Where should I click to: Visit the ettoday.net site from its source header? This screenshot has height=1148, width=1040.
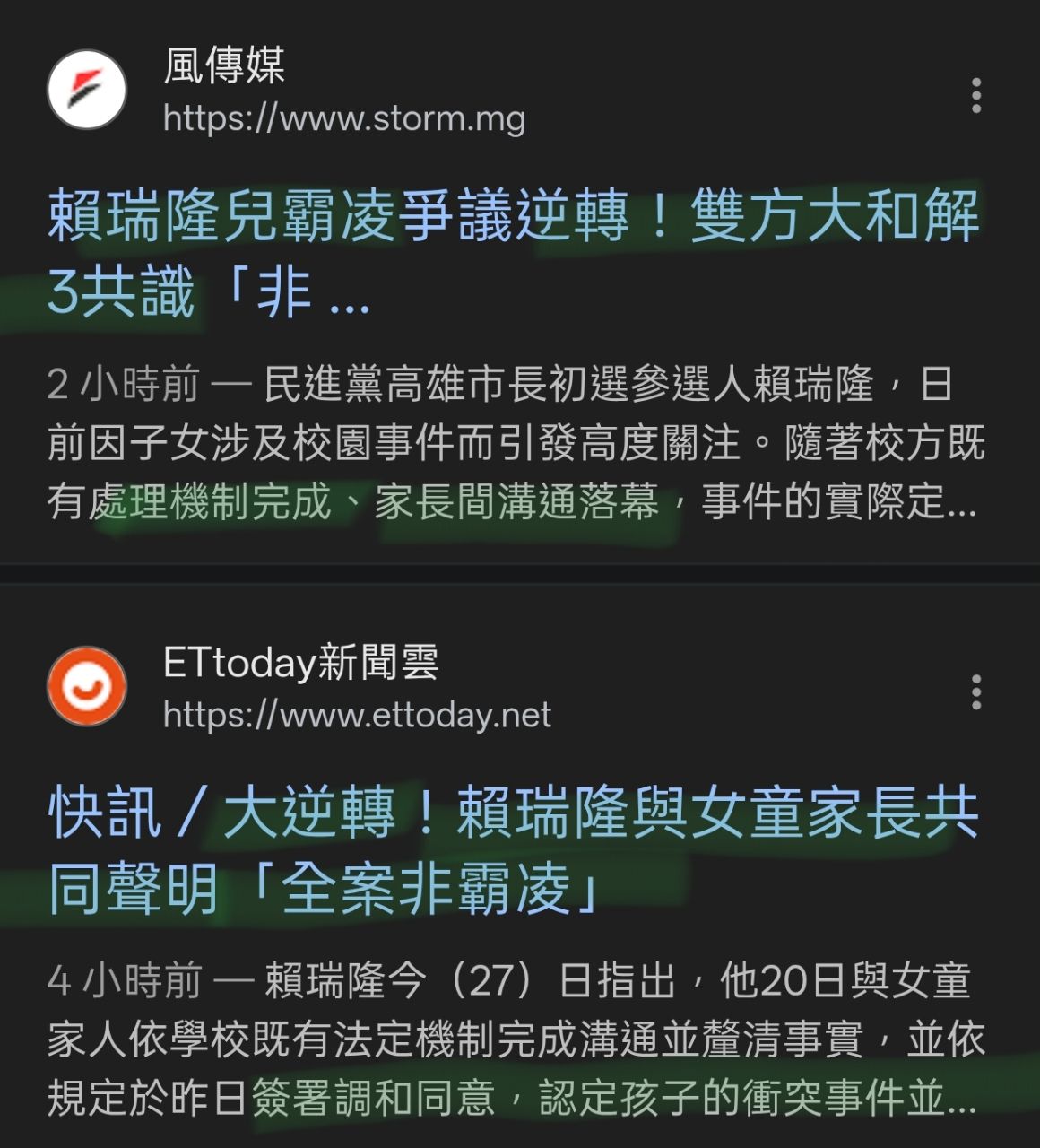click(356, 715)
